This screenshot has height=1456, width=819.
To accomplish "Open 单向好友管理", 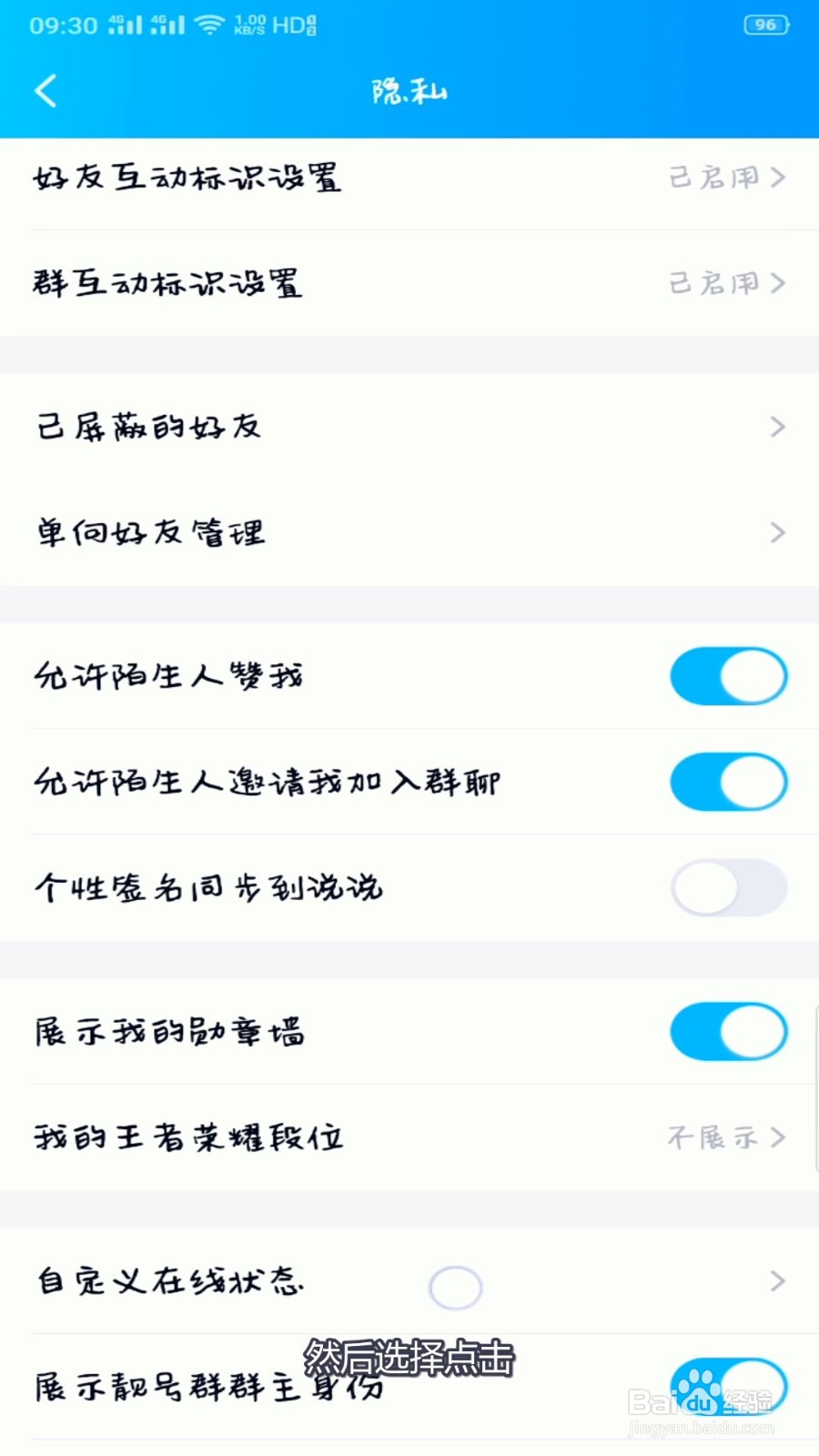I will (x=409, y=531).
